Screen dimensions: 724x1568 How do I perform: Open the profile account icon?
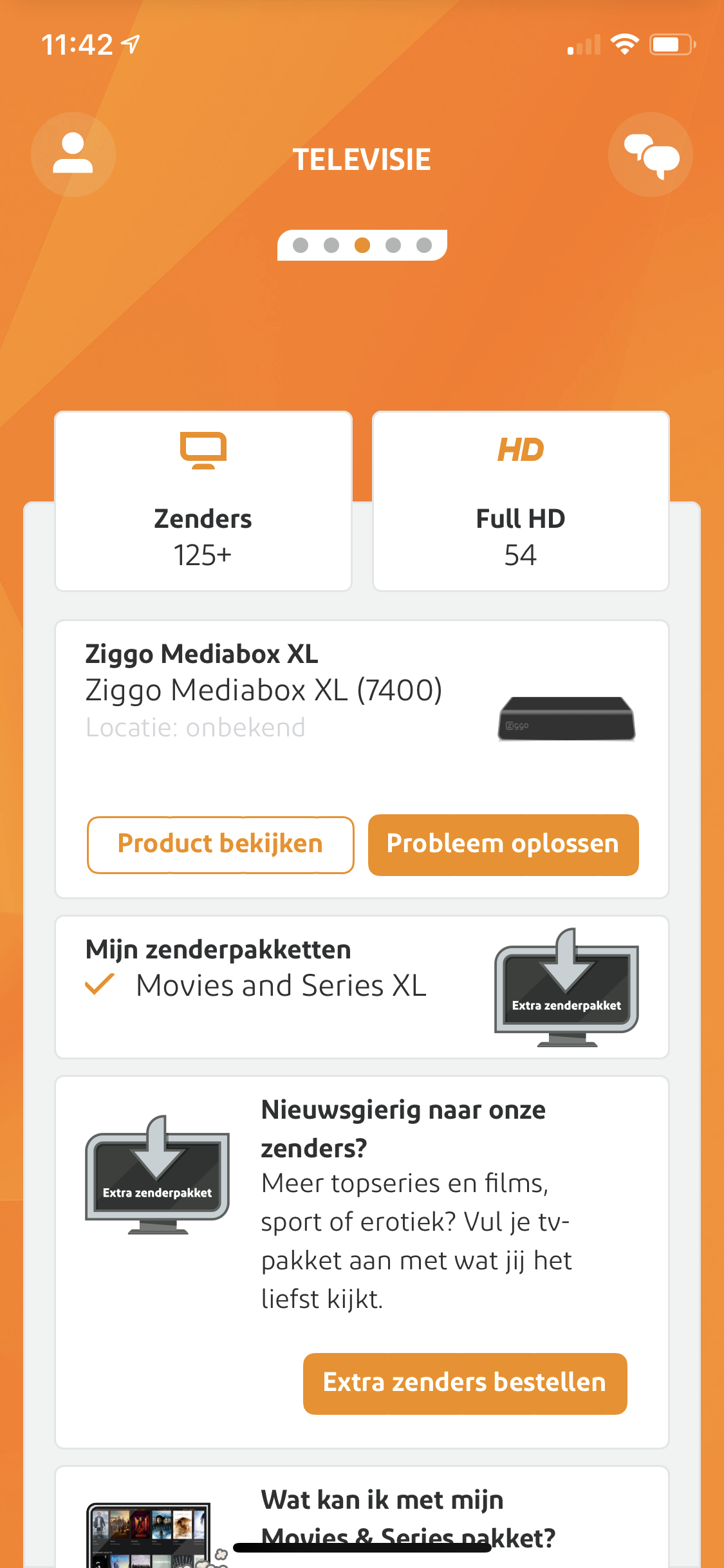(x=73, y=154)
